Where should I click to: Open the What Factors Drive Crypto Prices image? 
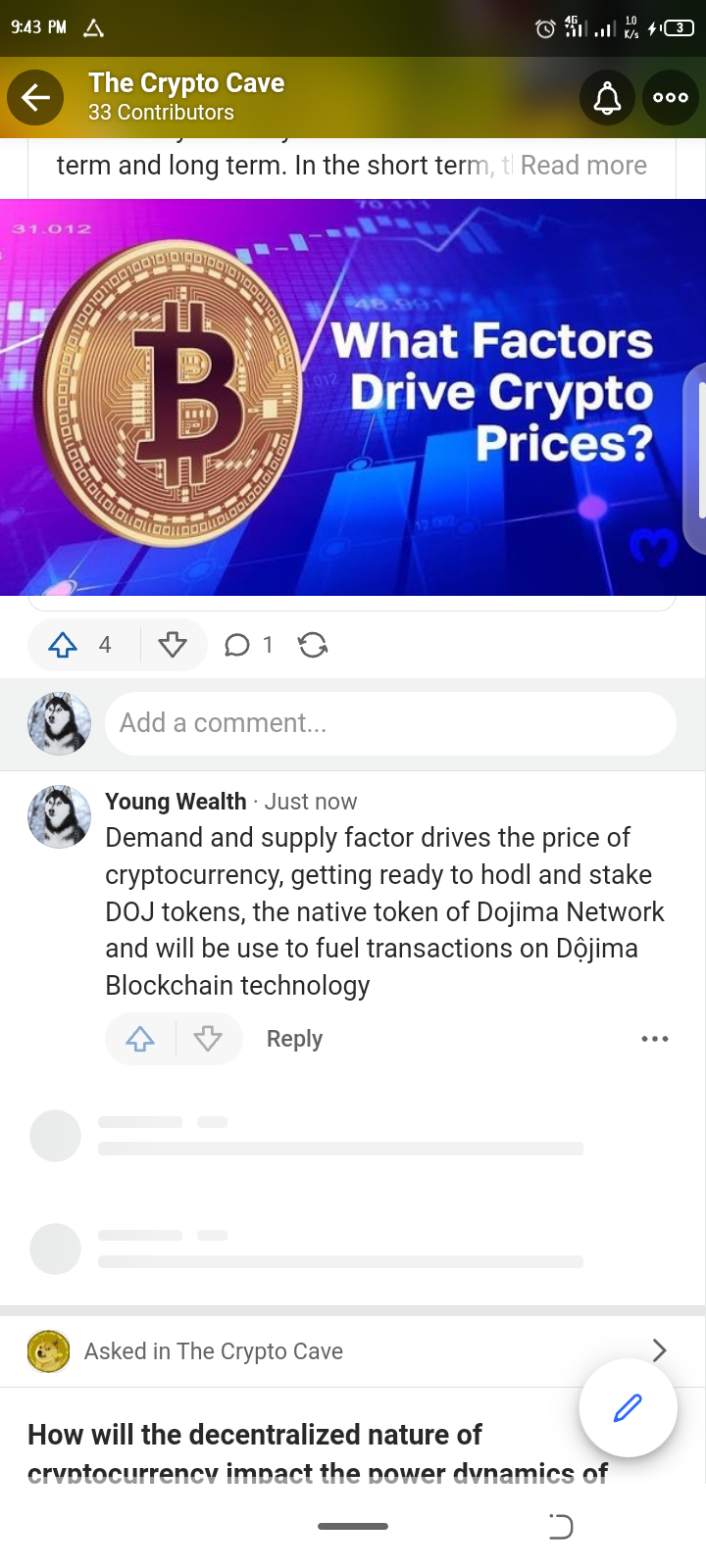[353, 397]
